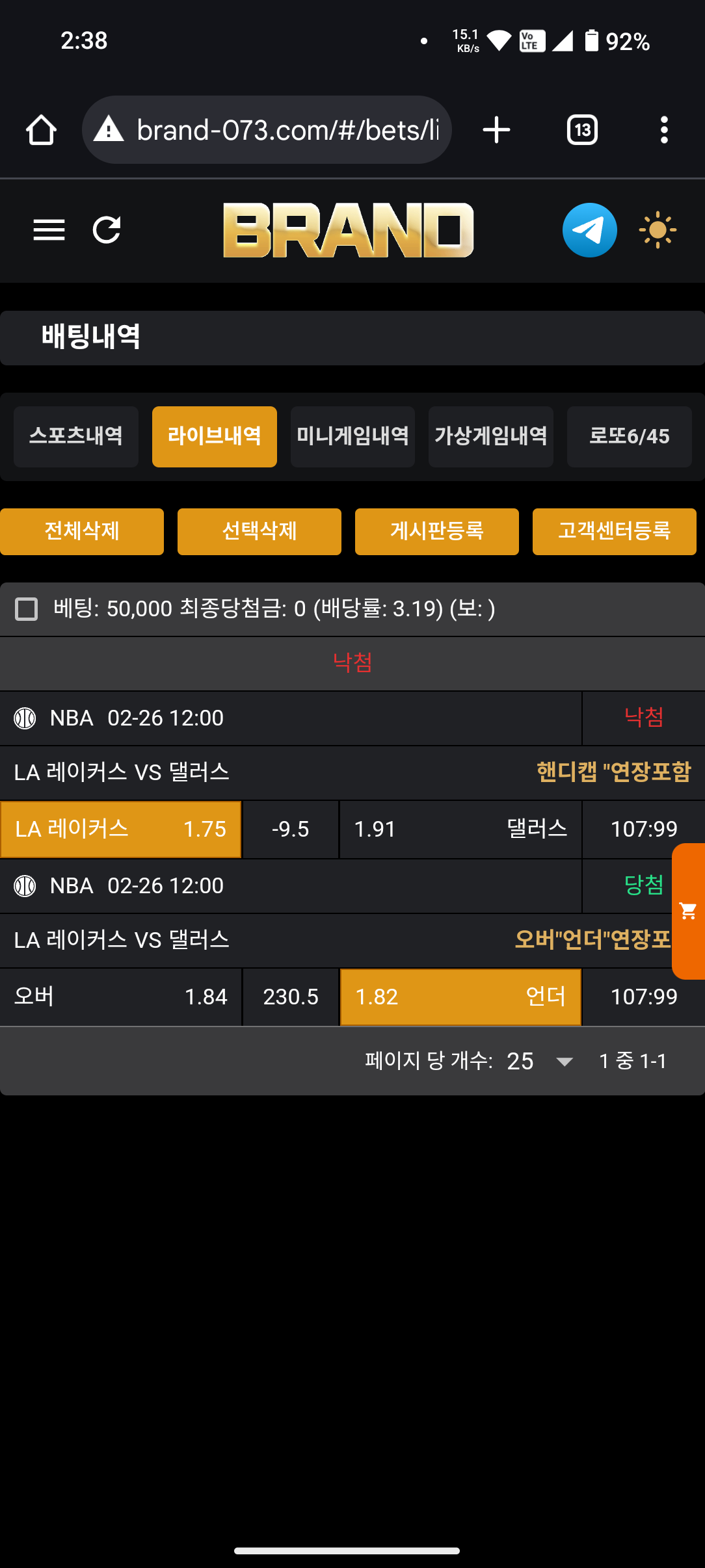Check the box for the 50,000 bet
The height and width of the screenshot is (1568, 705).
[x=26, y=609]
